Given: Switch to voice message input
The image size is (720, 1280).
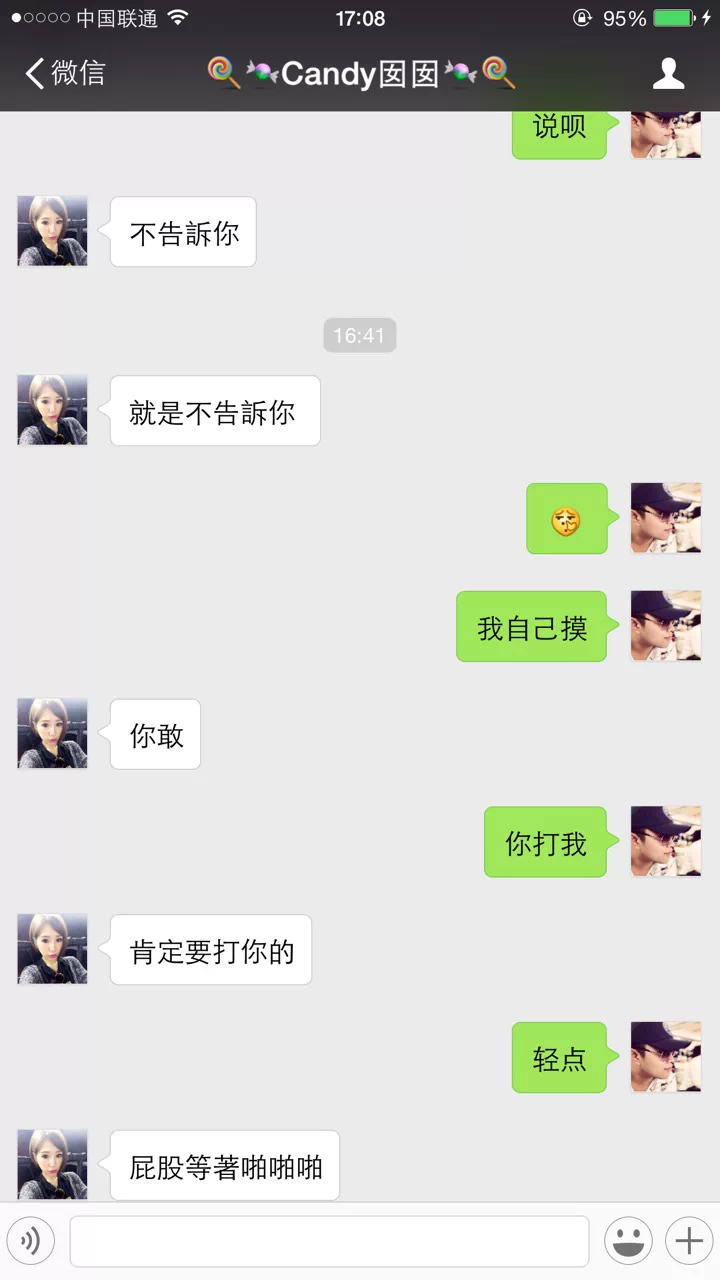Looking at the screenshot, I should point(31,1241).
